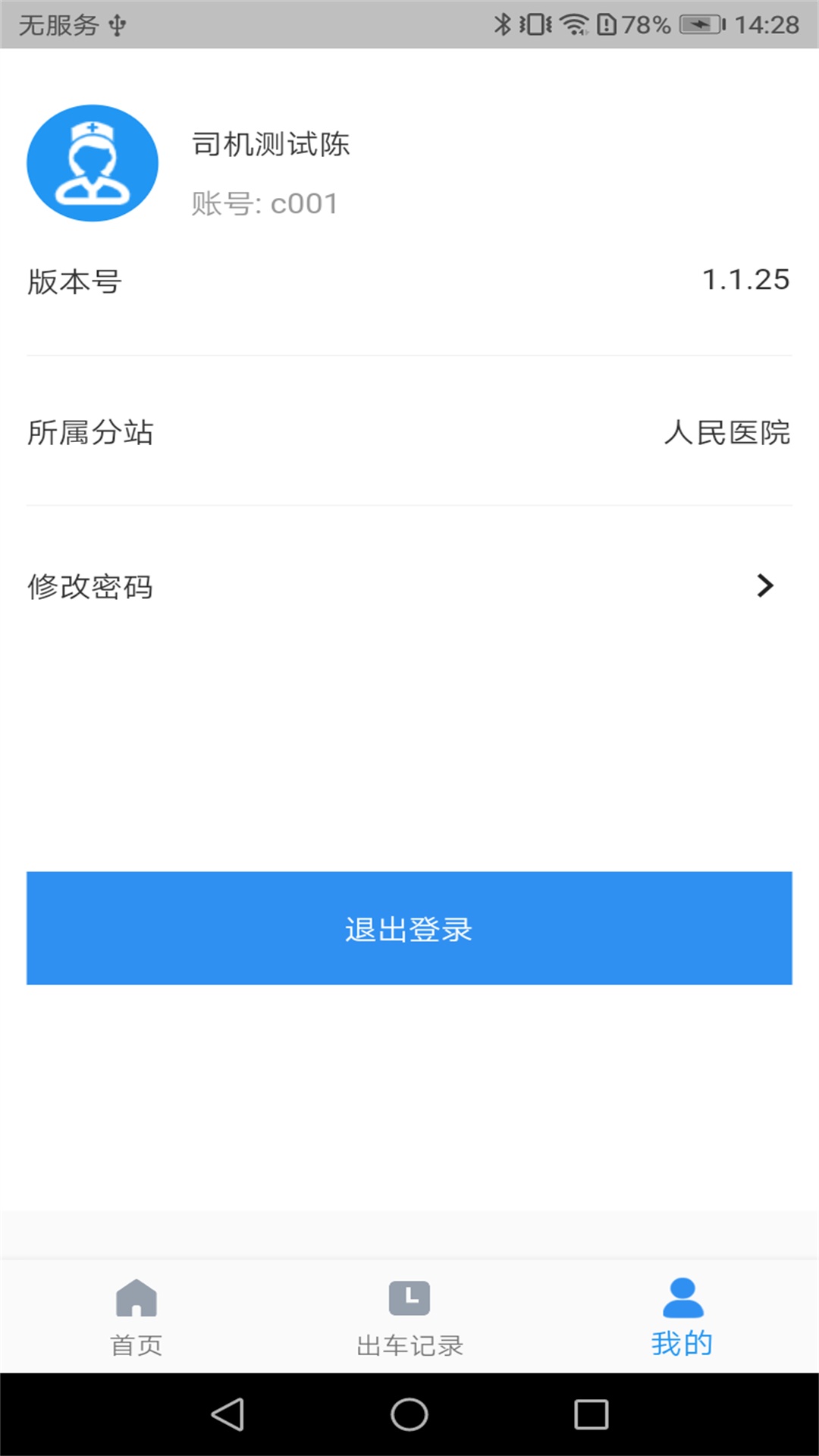Select the home icon above 首页
Image resolution: width=819 pixels, height=1456 pixels.
tap(135, 1299)
